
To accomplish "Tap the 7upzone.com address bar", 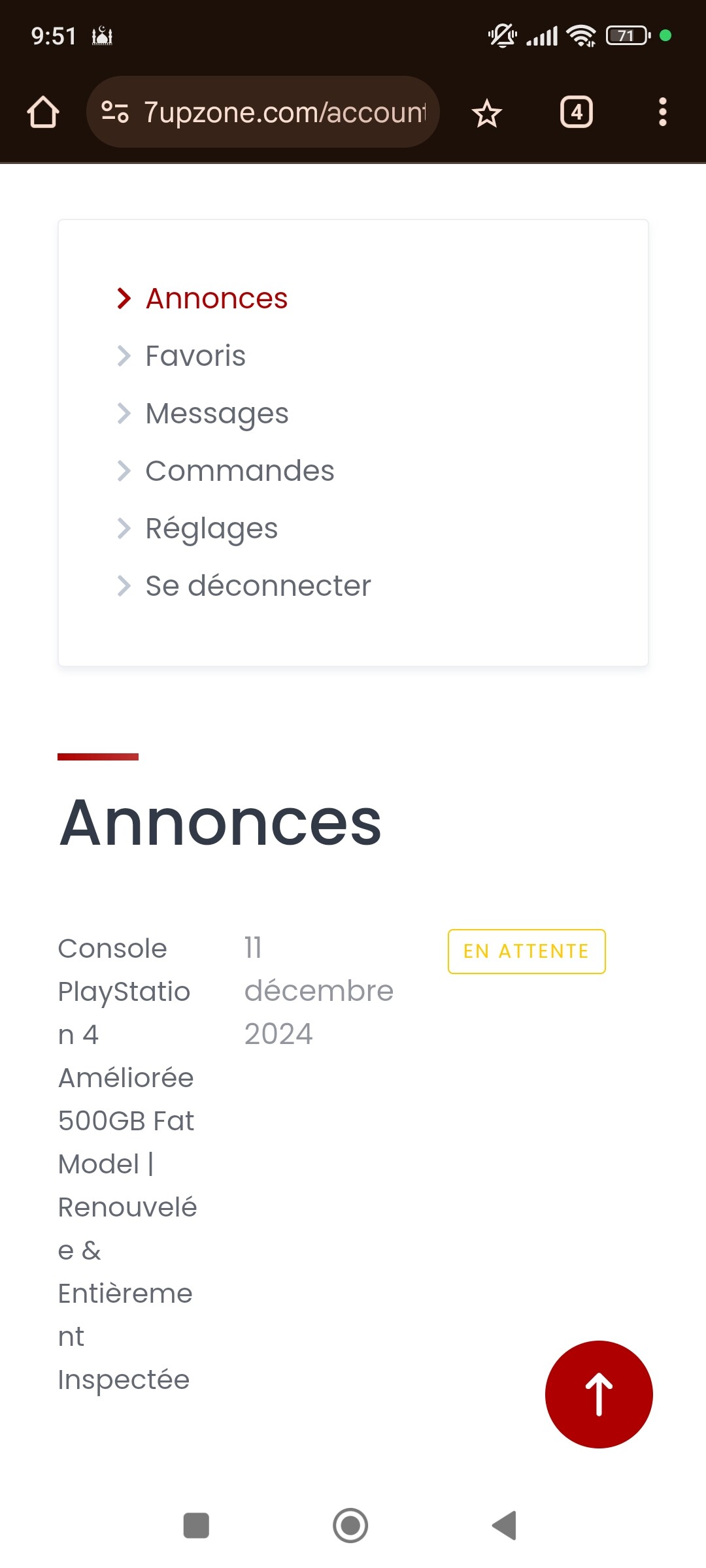I will (x=263, y=112).
